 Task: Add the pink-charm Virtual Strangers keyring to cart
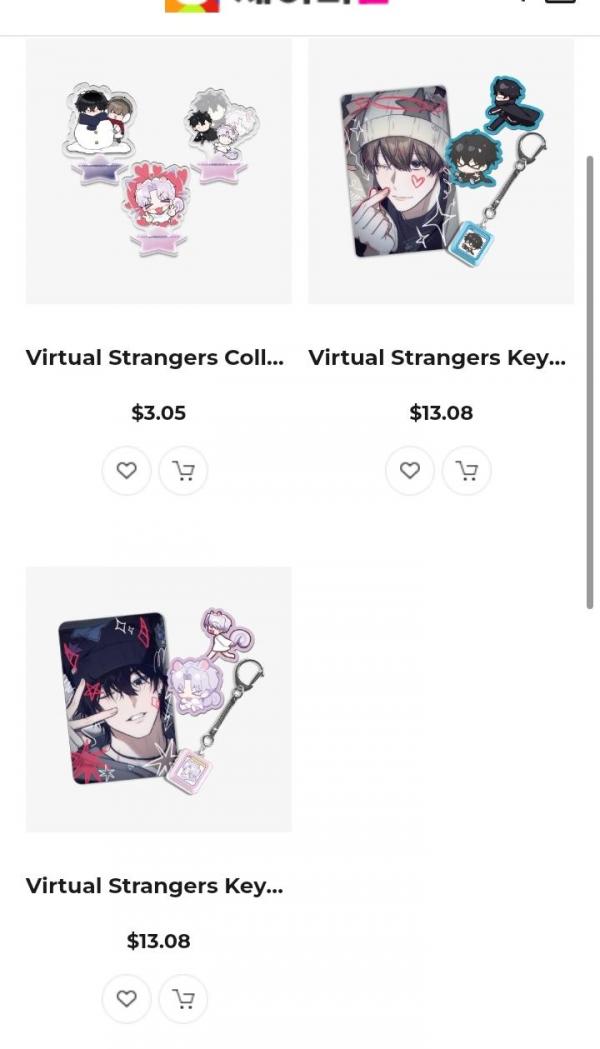pos(184,998)
